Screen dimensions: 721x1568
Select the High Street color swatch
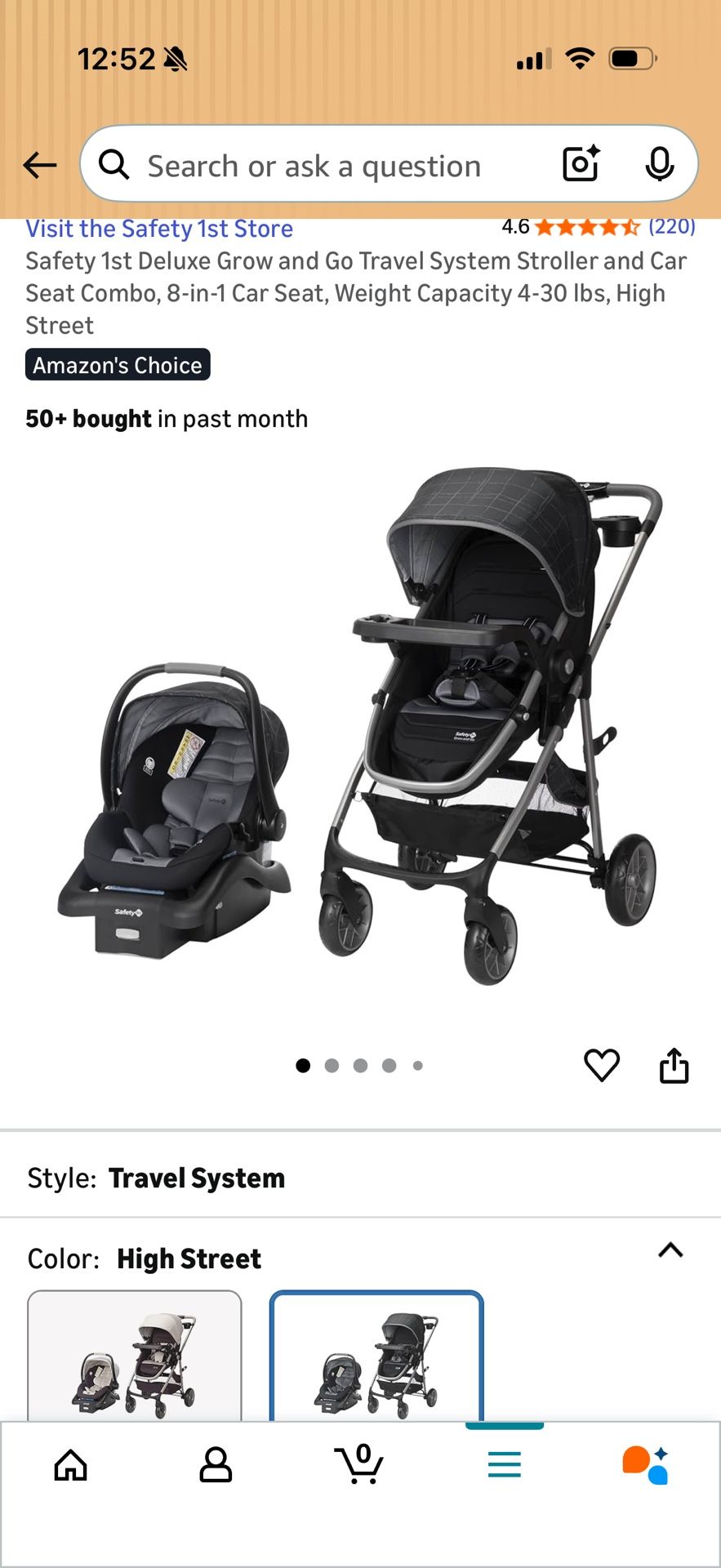pos(376,1356)
